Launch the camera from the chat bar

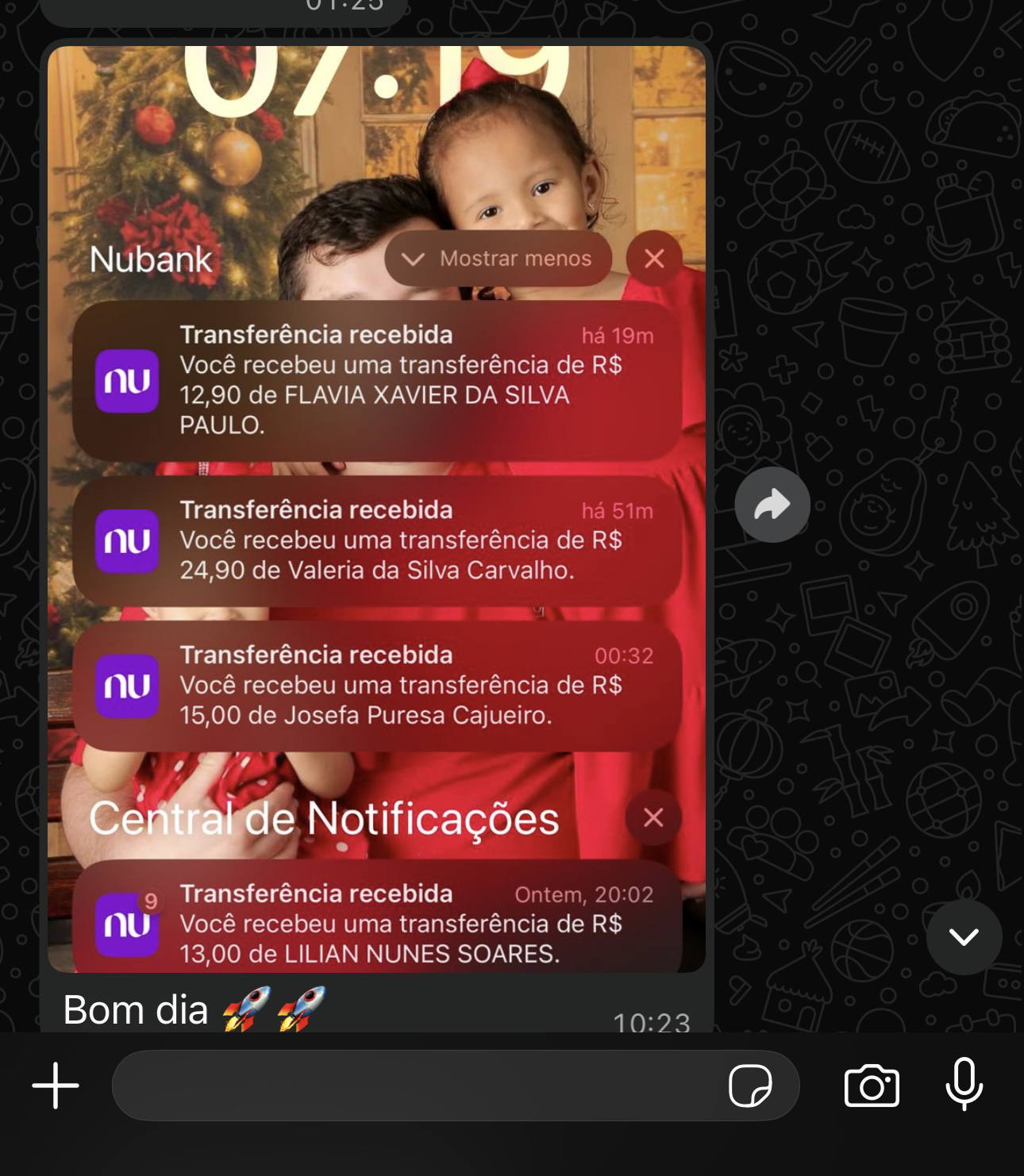[872, 1086]
